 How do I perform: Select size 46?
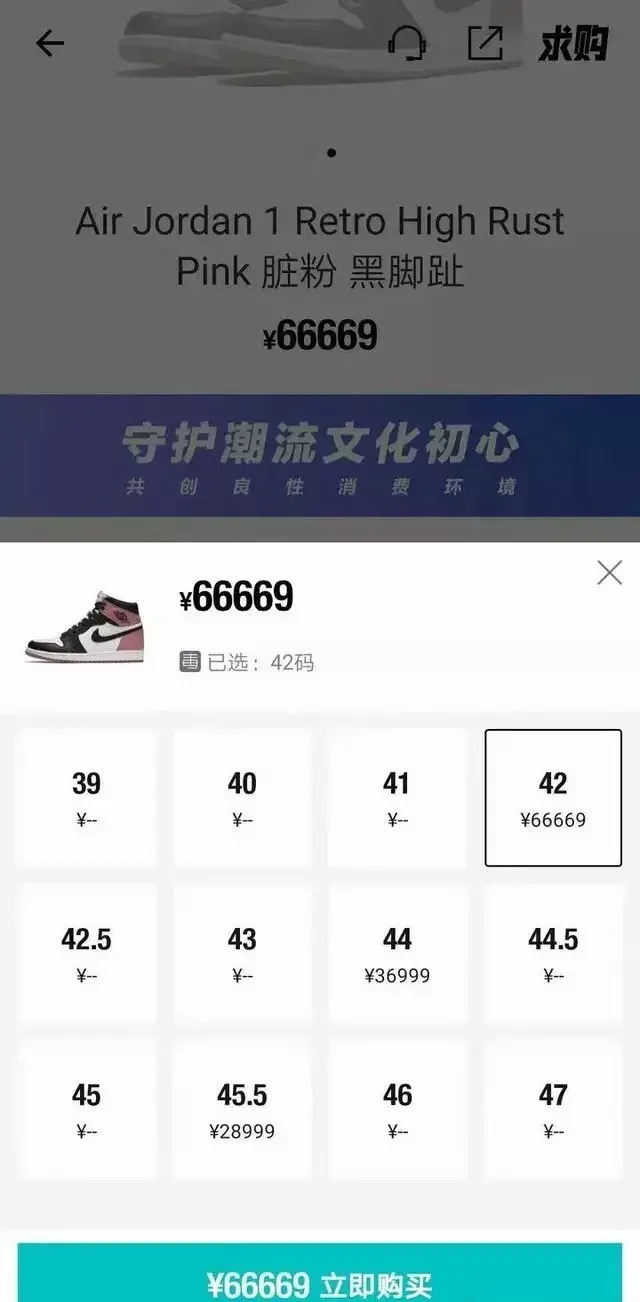[x=397, y=1110]
